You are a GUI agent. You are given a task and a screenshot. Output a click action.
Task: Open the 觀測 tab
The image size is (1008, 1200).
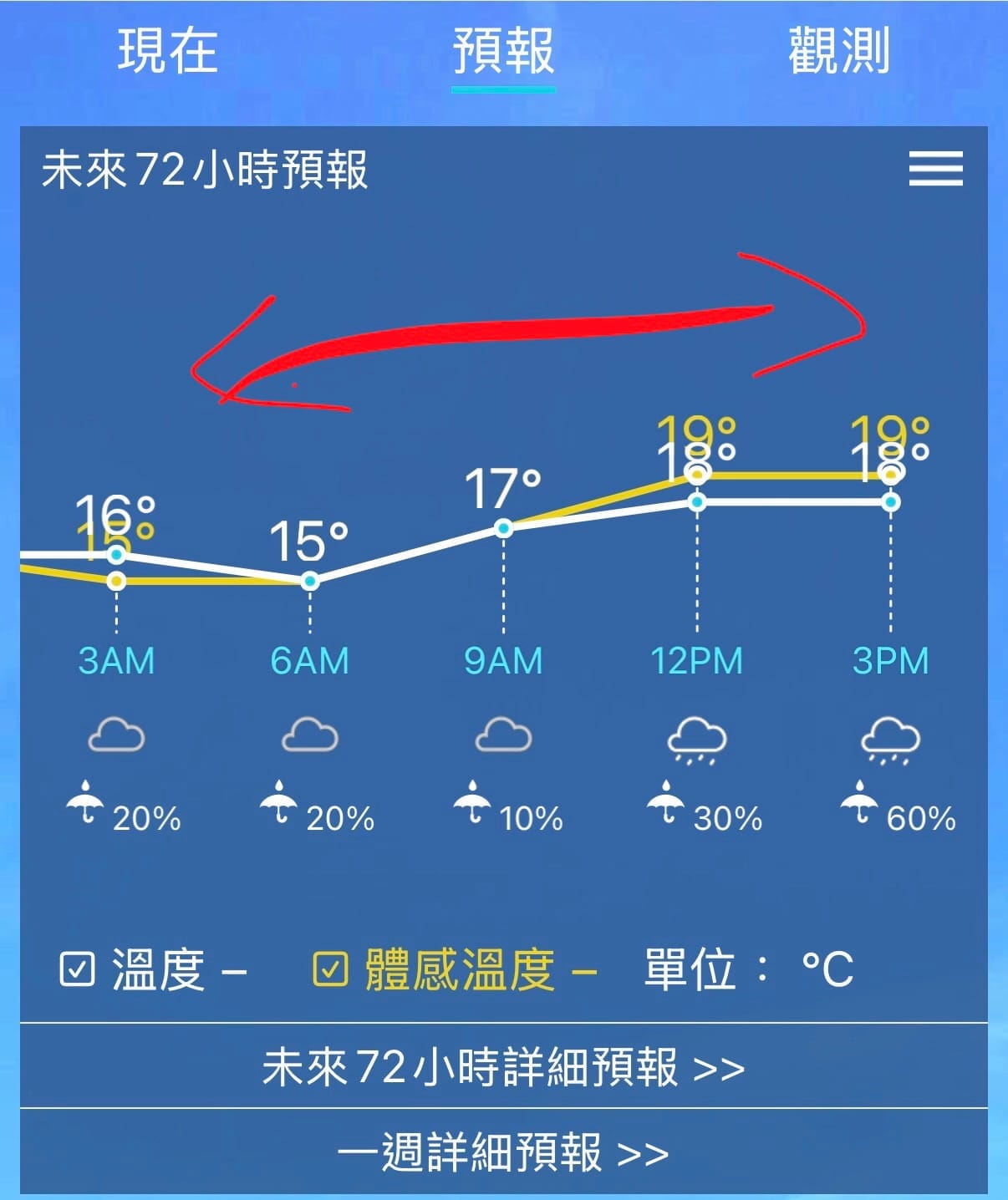click(838, 50)
